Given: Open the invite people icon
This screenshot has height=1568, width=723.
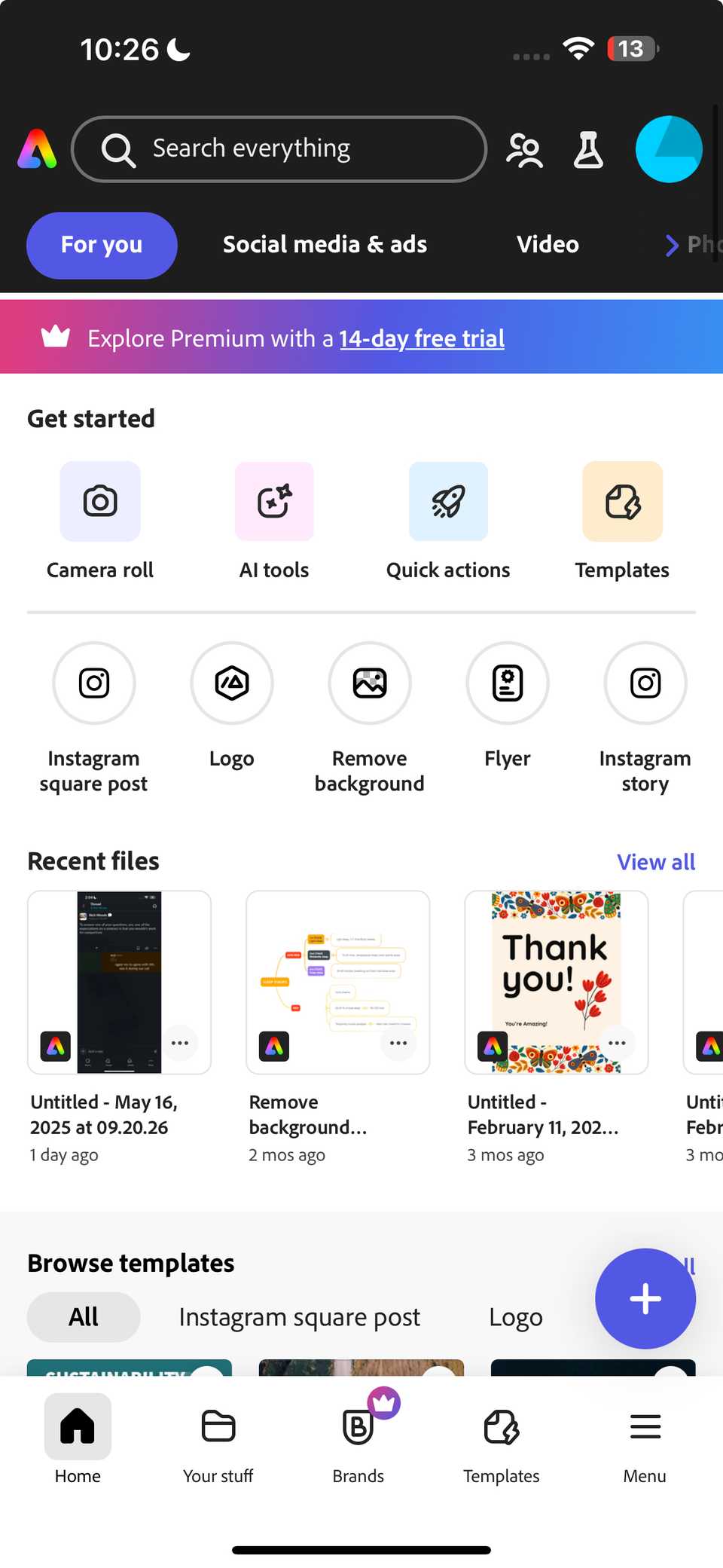Looking at the screenshot, I should coord(524,149).
